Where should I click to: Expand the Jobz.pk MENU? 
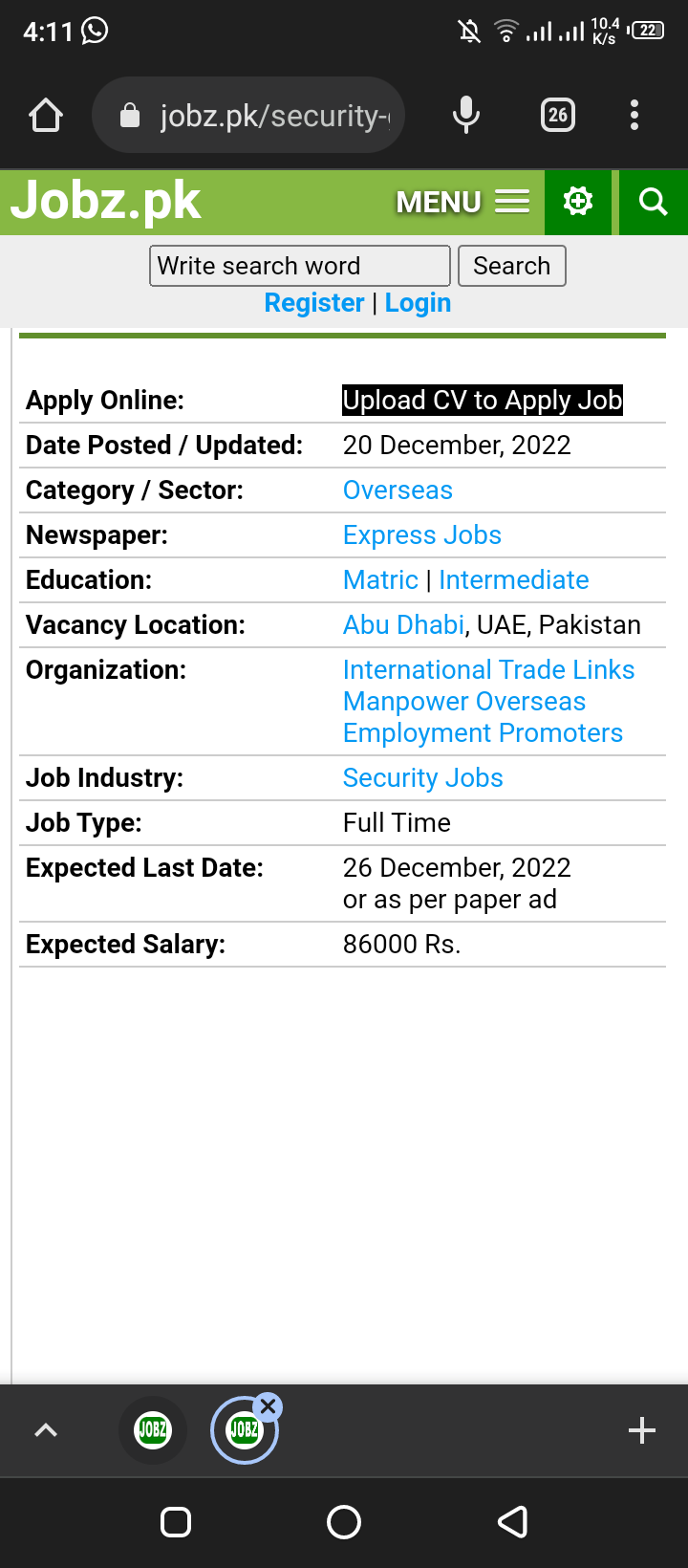462,202
